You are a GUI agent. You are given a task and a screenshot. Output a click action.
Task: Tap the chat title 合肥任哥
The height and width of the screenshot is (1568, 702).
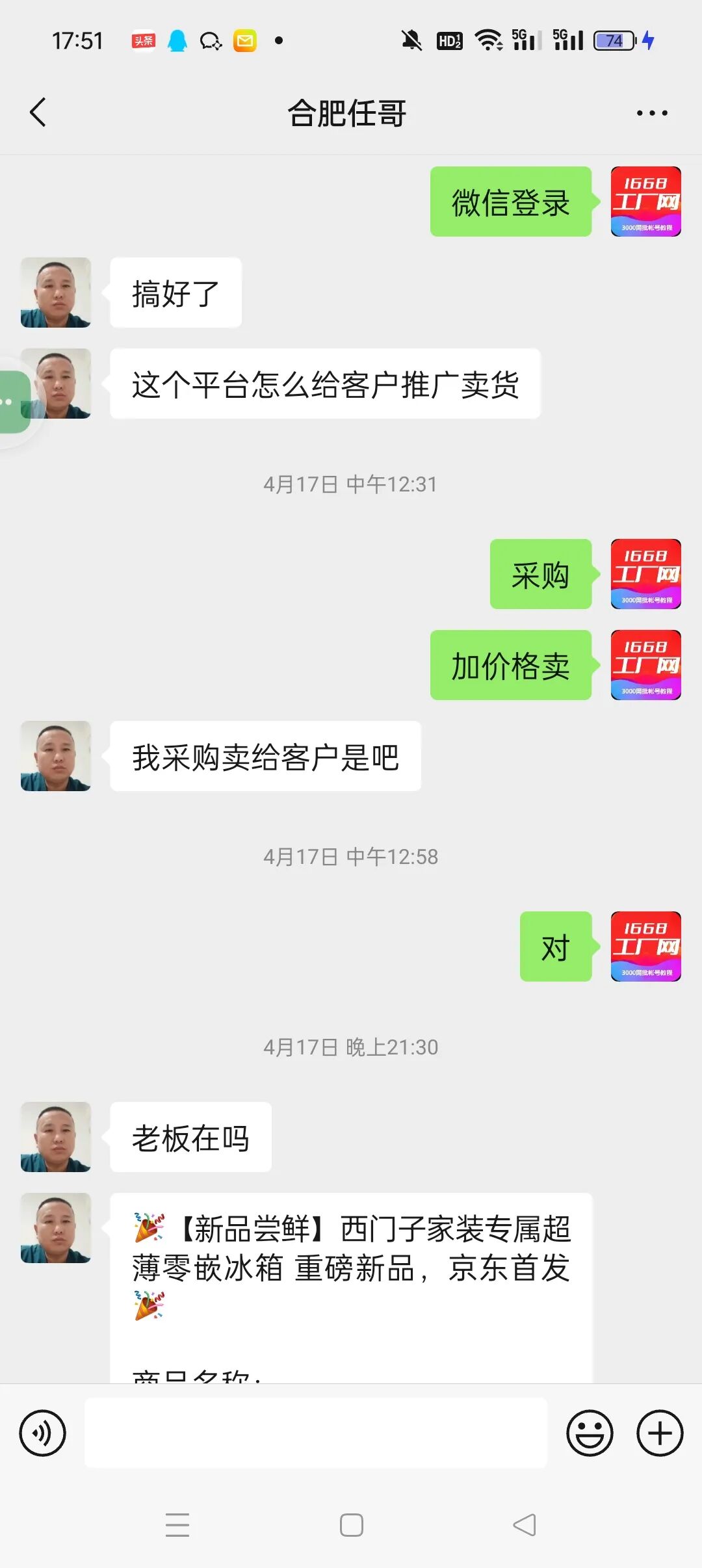click(x=348, y=112)
